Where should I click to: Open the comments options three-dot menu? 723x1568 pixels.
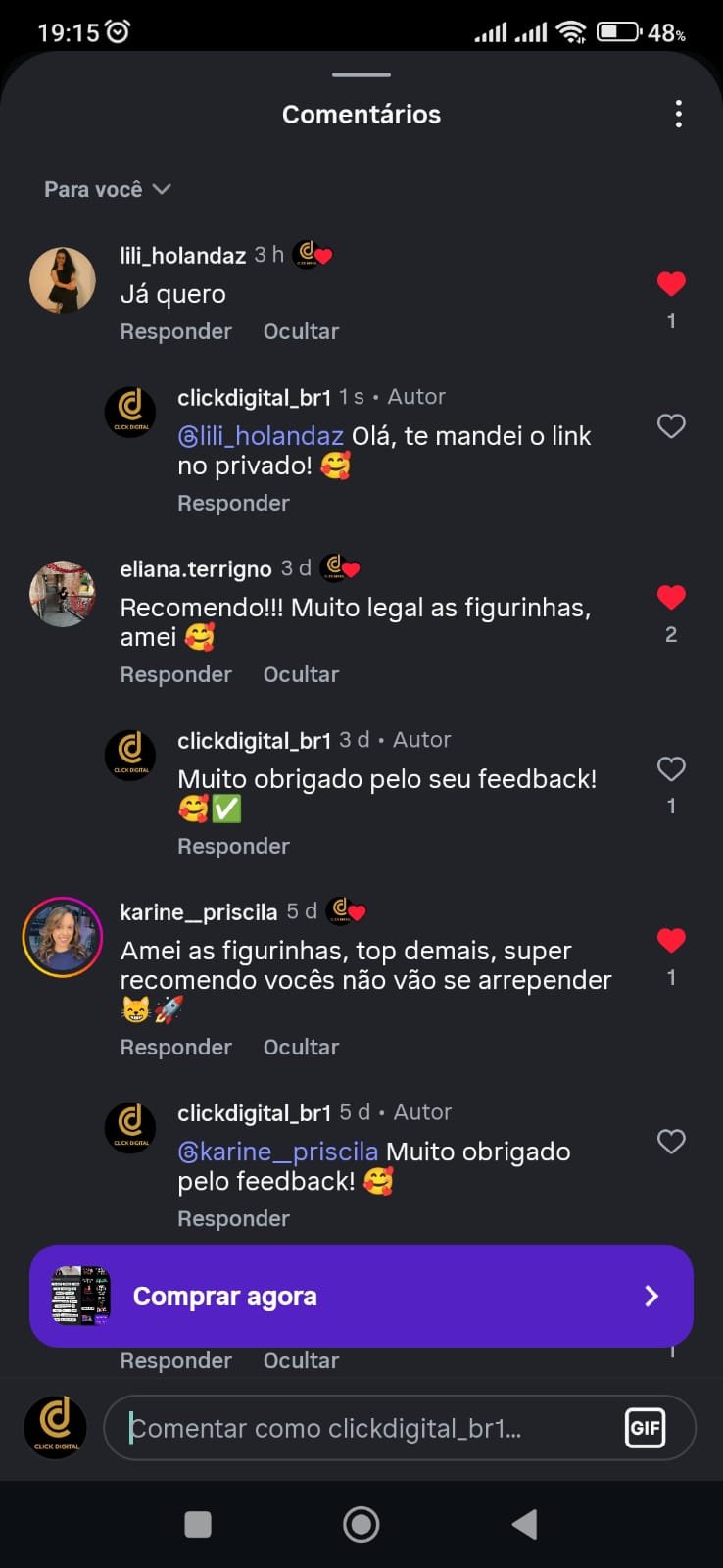pyautogui.click(x=679, y=114)
